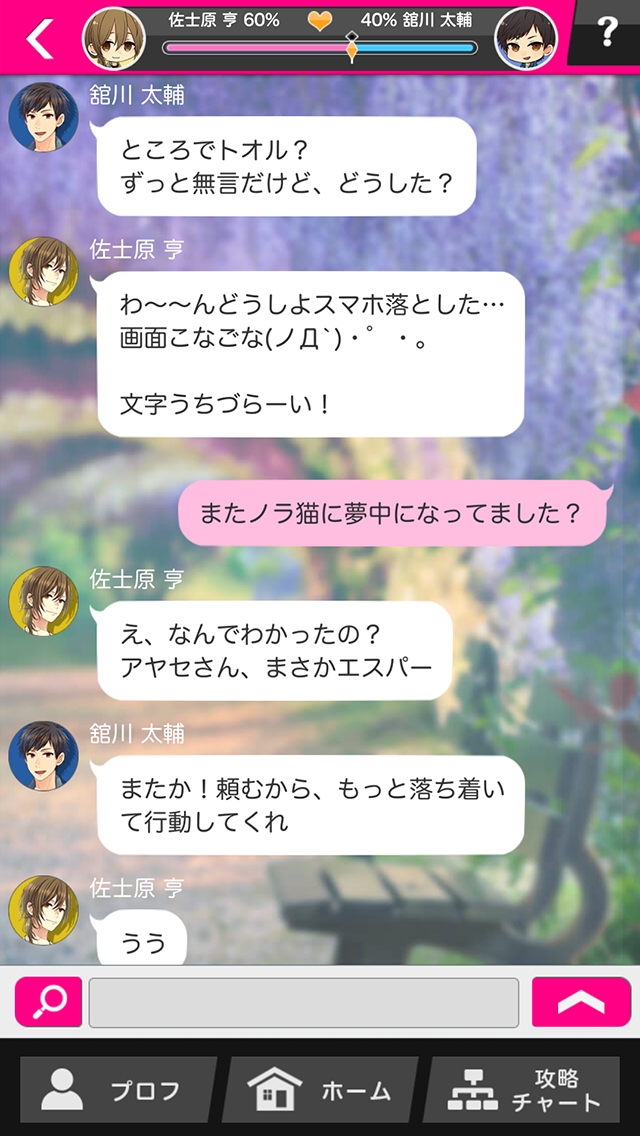This screenshot has width=640, height=1136.
Task: Open the help question mark
Action: click(x=606, y=33)
